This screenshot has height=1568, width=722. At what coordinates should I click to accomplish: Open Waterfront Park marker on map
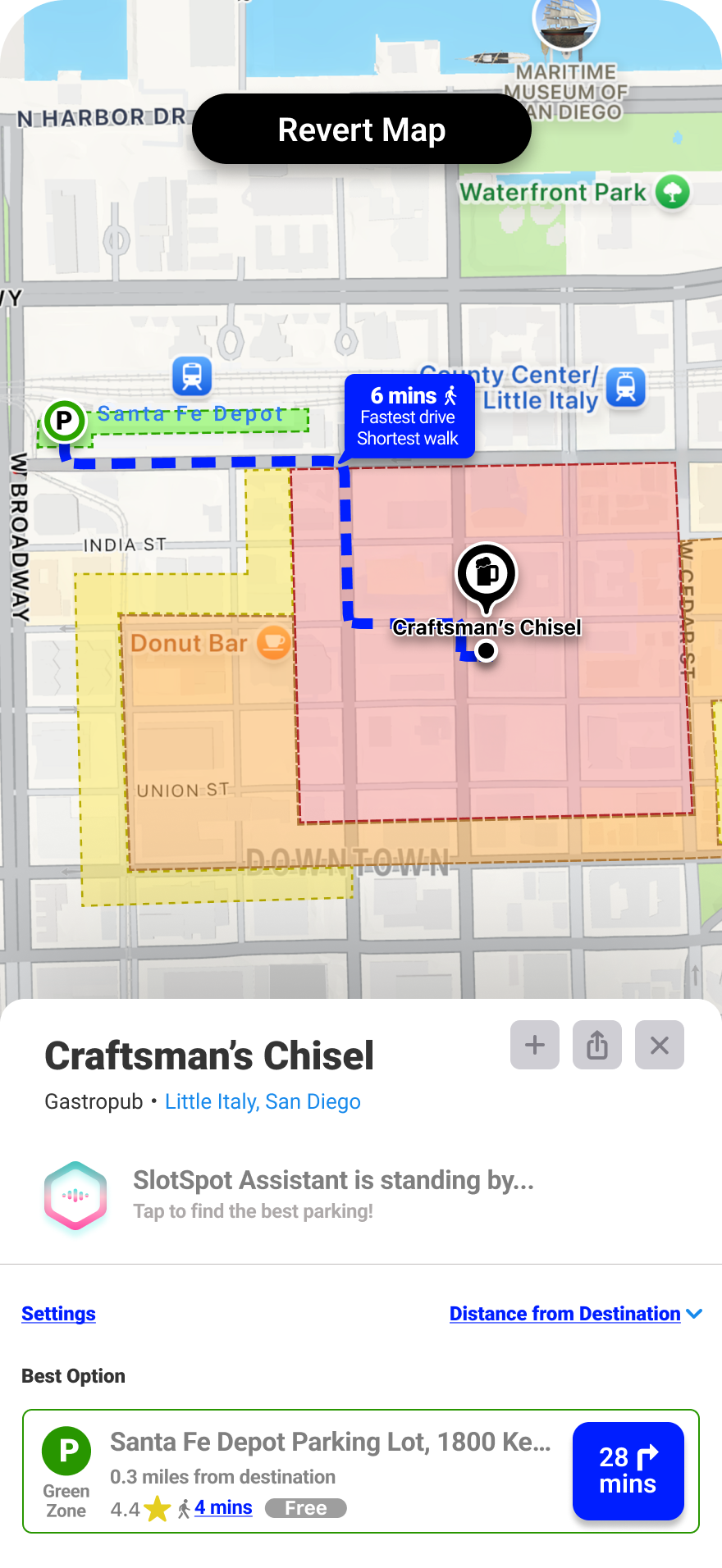(x=673, y=192)
